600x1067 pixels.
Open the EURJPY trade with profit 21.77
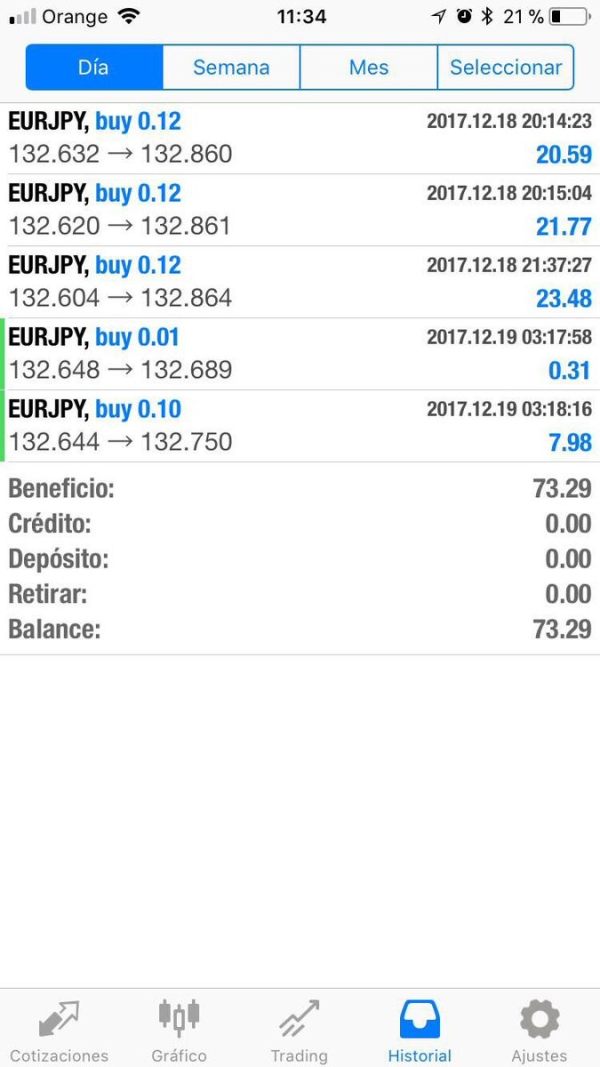click(300, 210)
